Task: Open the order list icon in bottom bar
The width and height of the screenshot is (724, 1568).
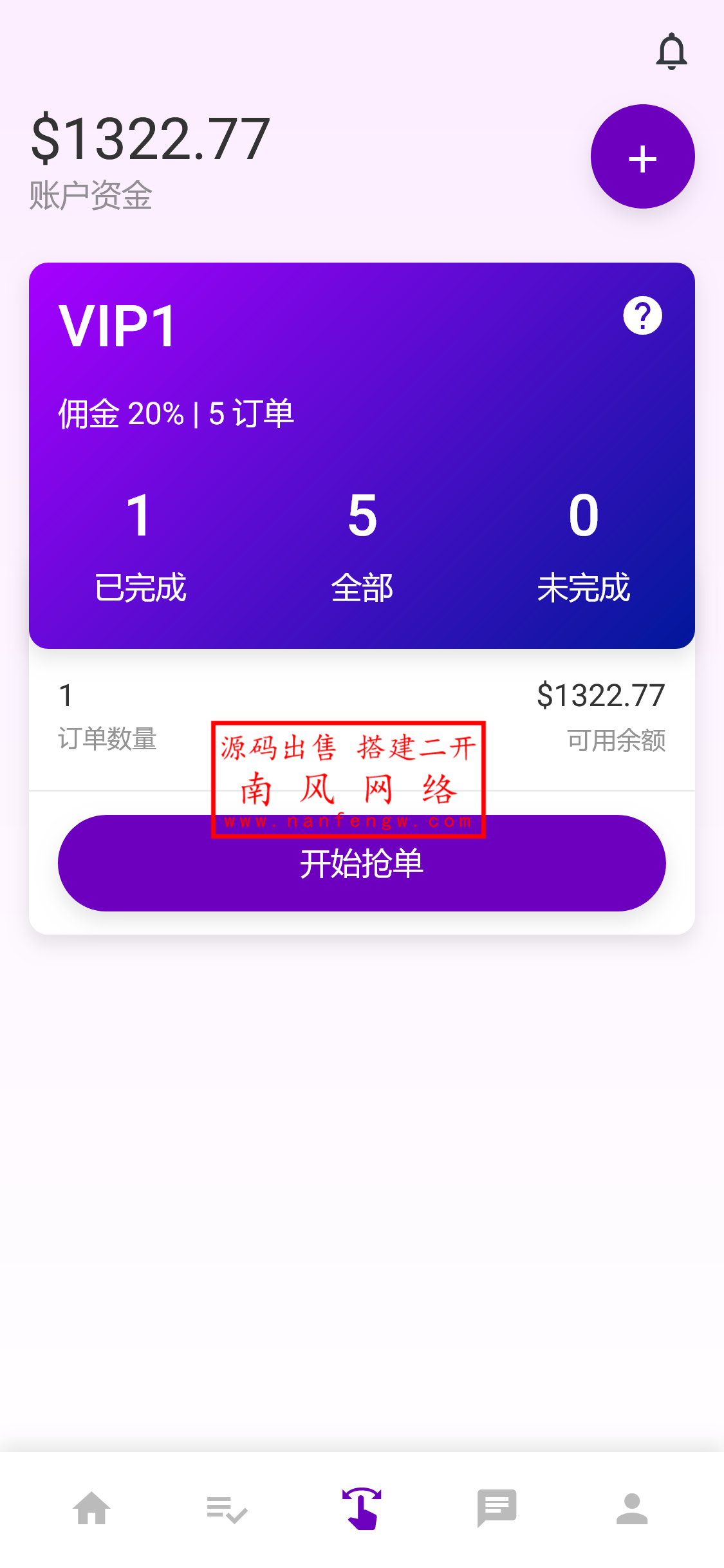Action: 227,1509
